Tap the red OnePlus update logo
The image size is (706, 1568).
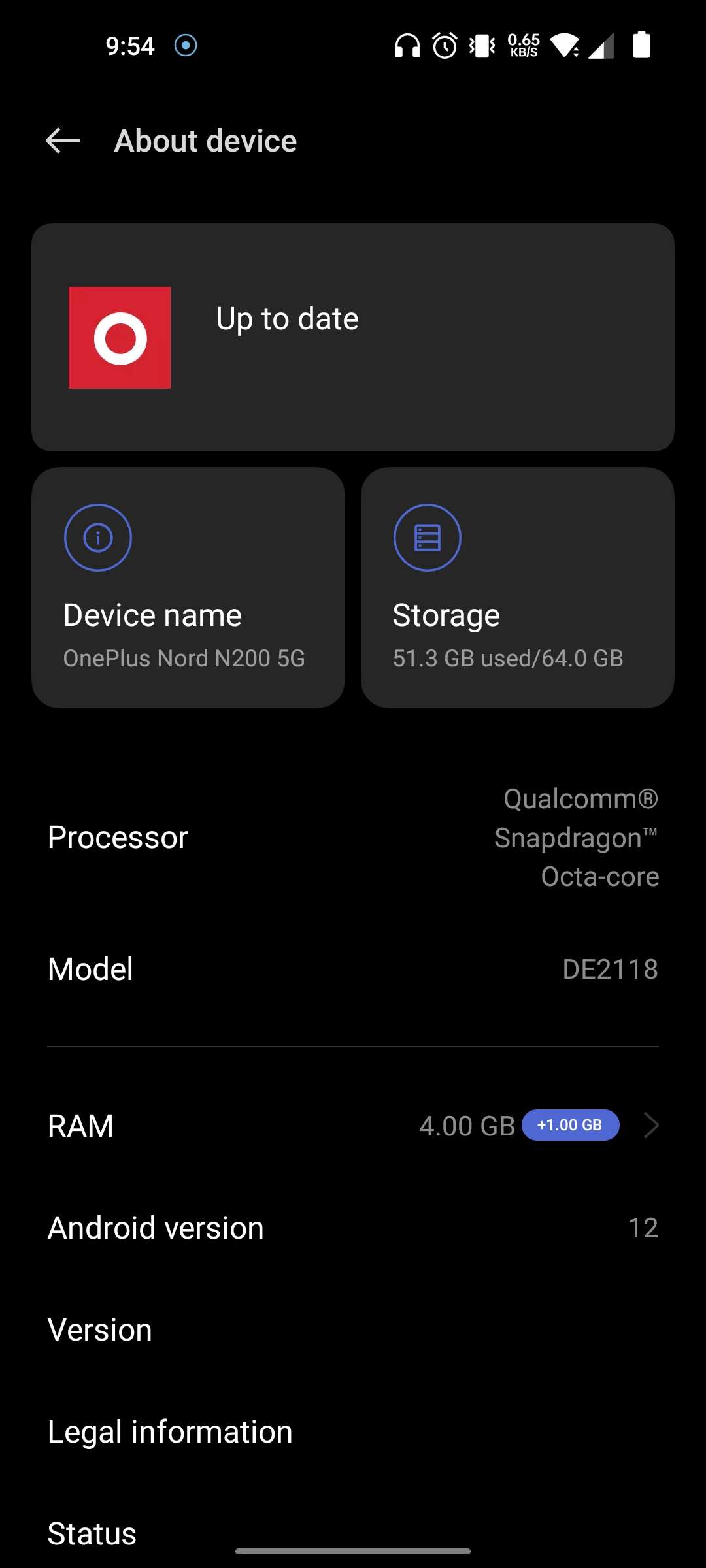point(119,338)
